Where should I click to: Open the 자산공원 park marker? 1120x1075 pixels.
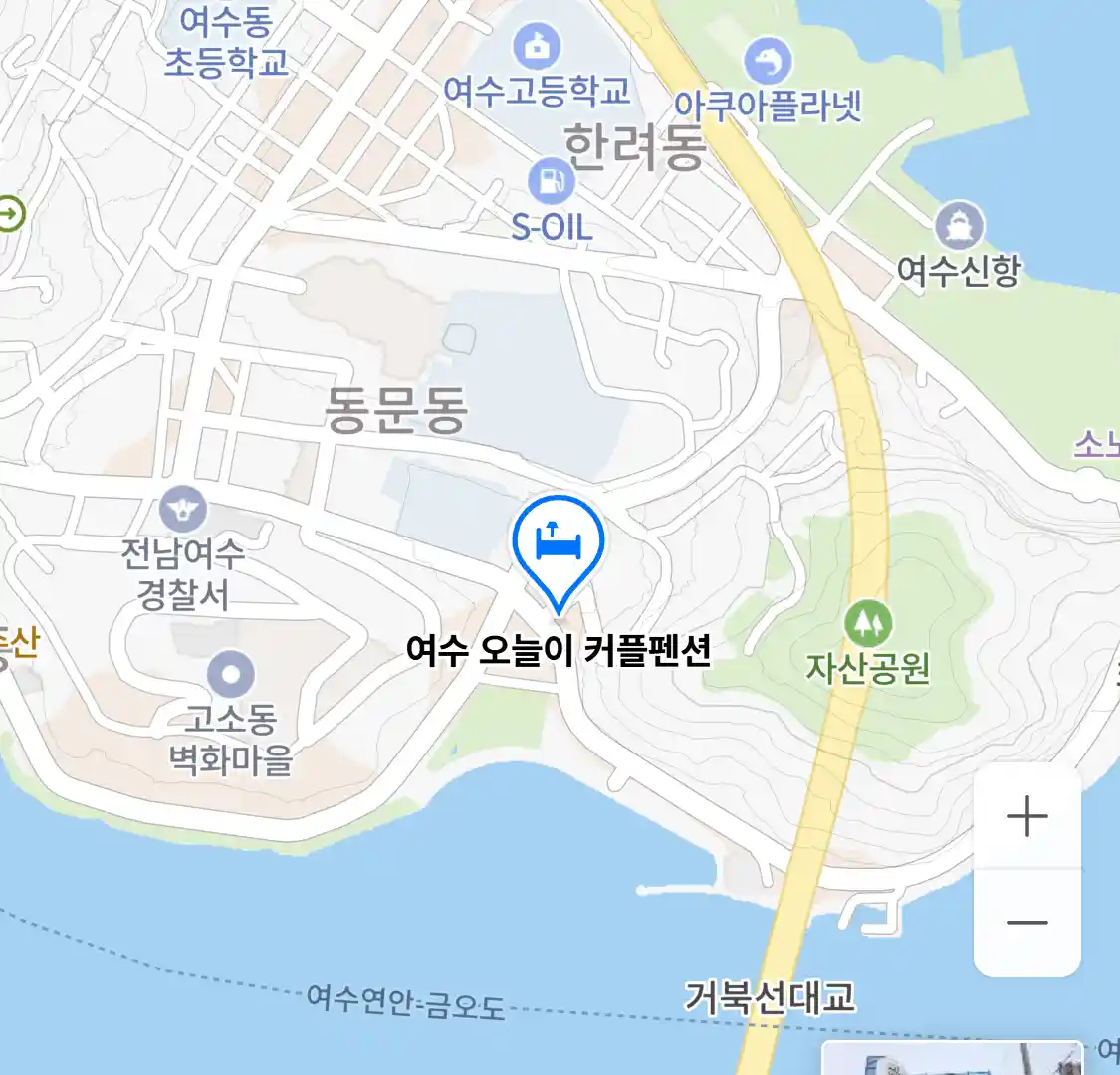(x=868, y=624)
